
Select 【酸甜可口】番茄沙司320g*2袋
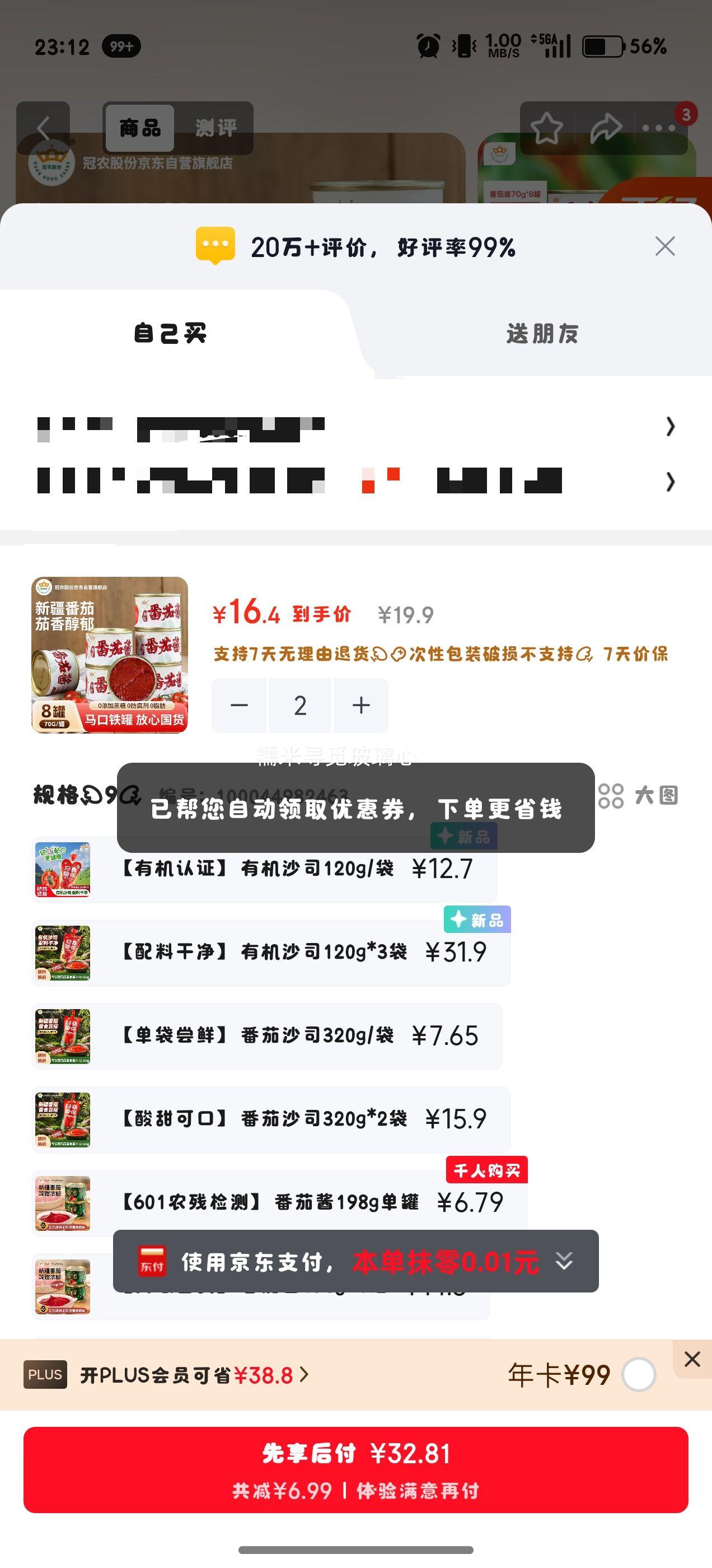pyautogui.click(x=271, y=1119)
